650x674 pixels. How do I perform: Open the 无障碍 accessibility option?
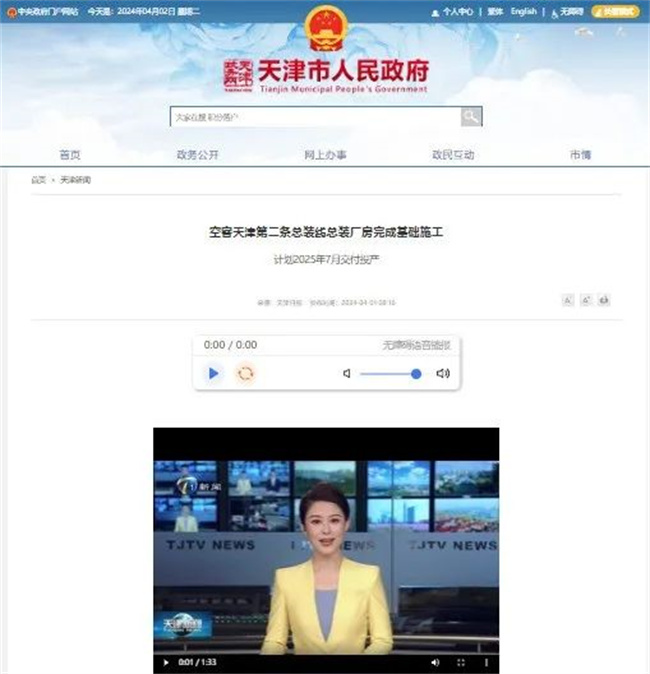coord(567,12)
